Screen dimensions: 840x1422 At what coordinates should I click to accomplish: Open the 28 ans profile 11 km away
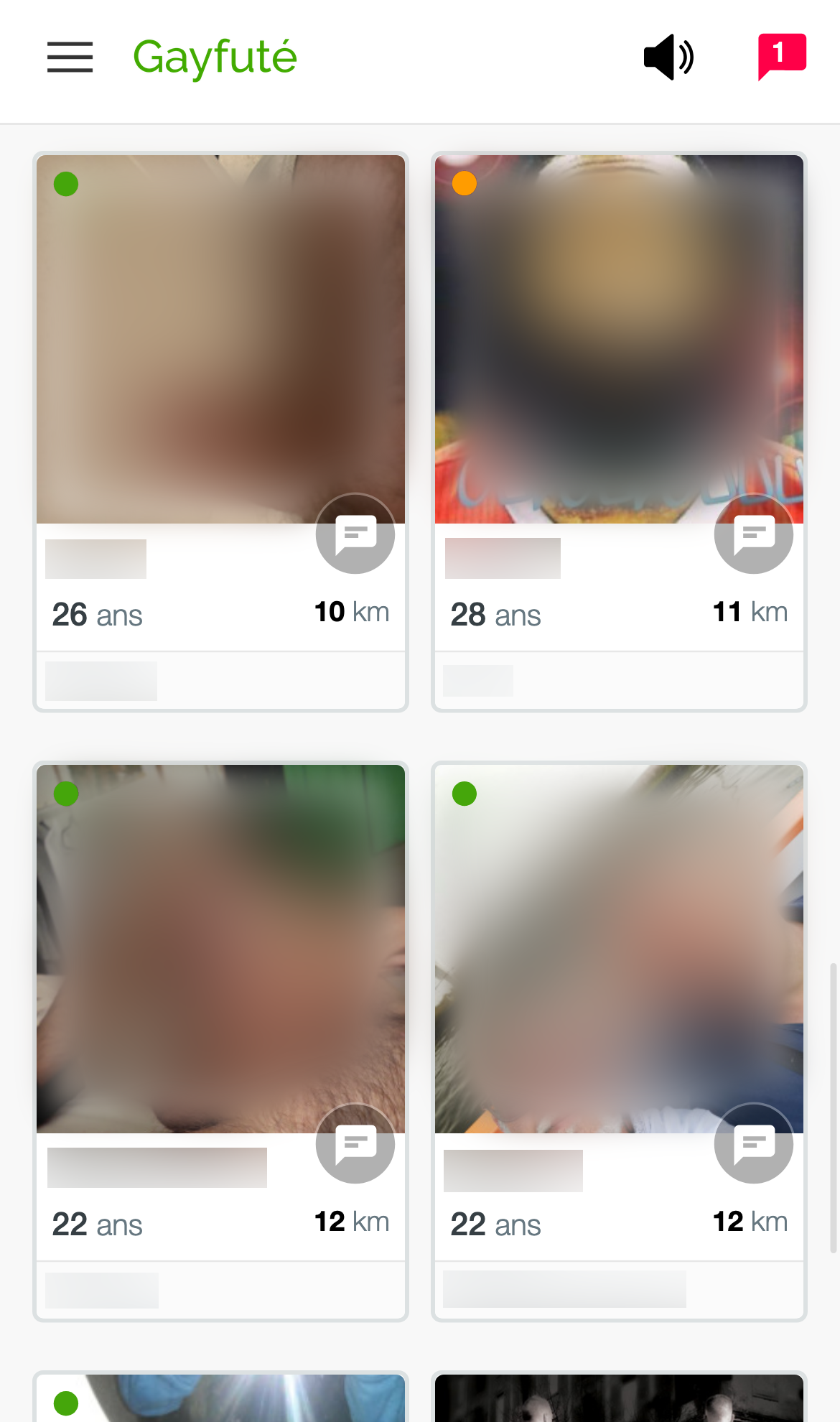[619, 339]
